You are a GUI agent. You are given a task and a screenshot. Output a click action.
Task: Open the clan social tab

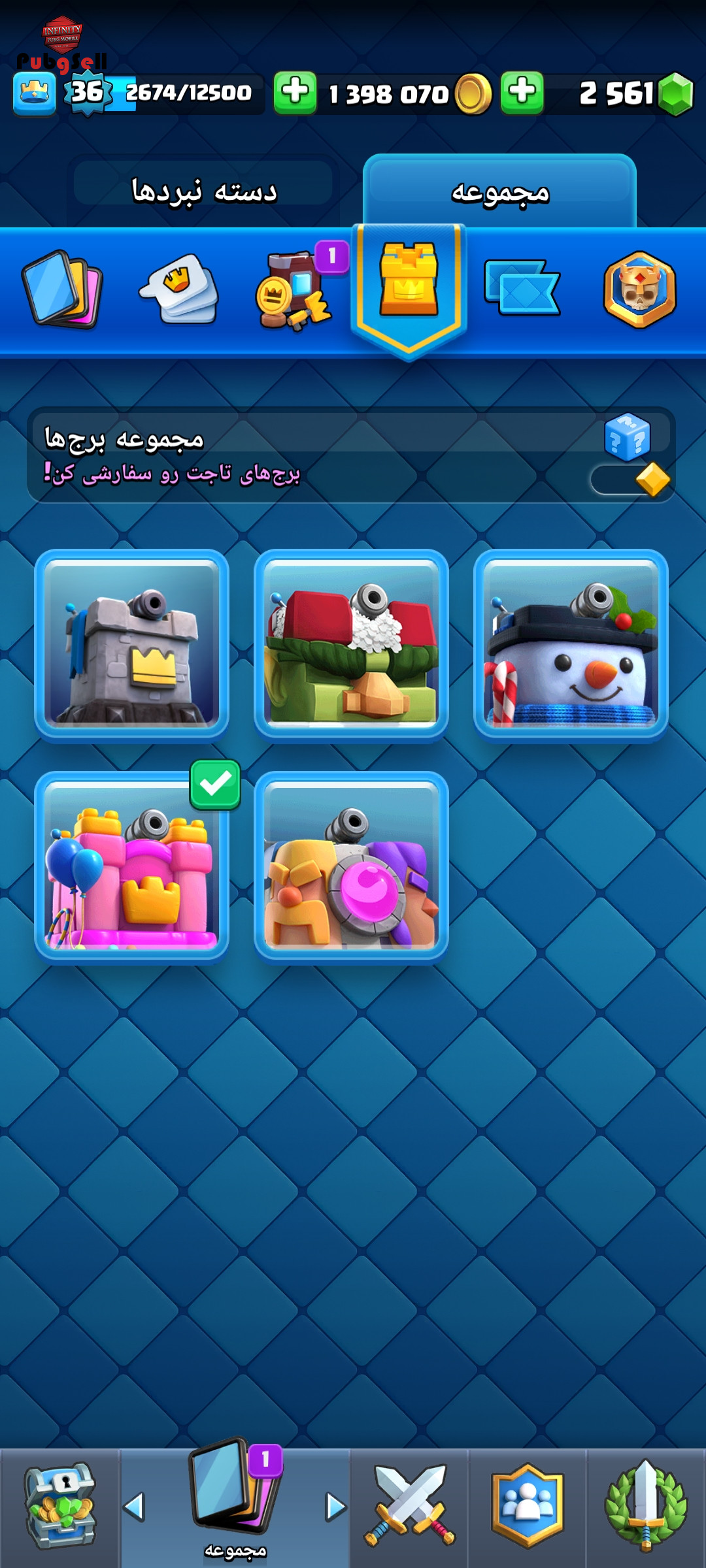click(x=527, y=1507)
